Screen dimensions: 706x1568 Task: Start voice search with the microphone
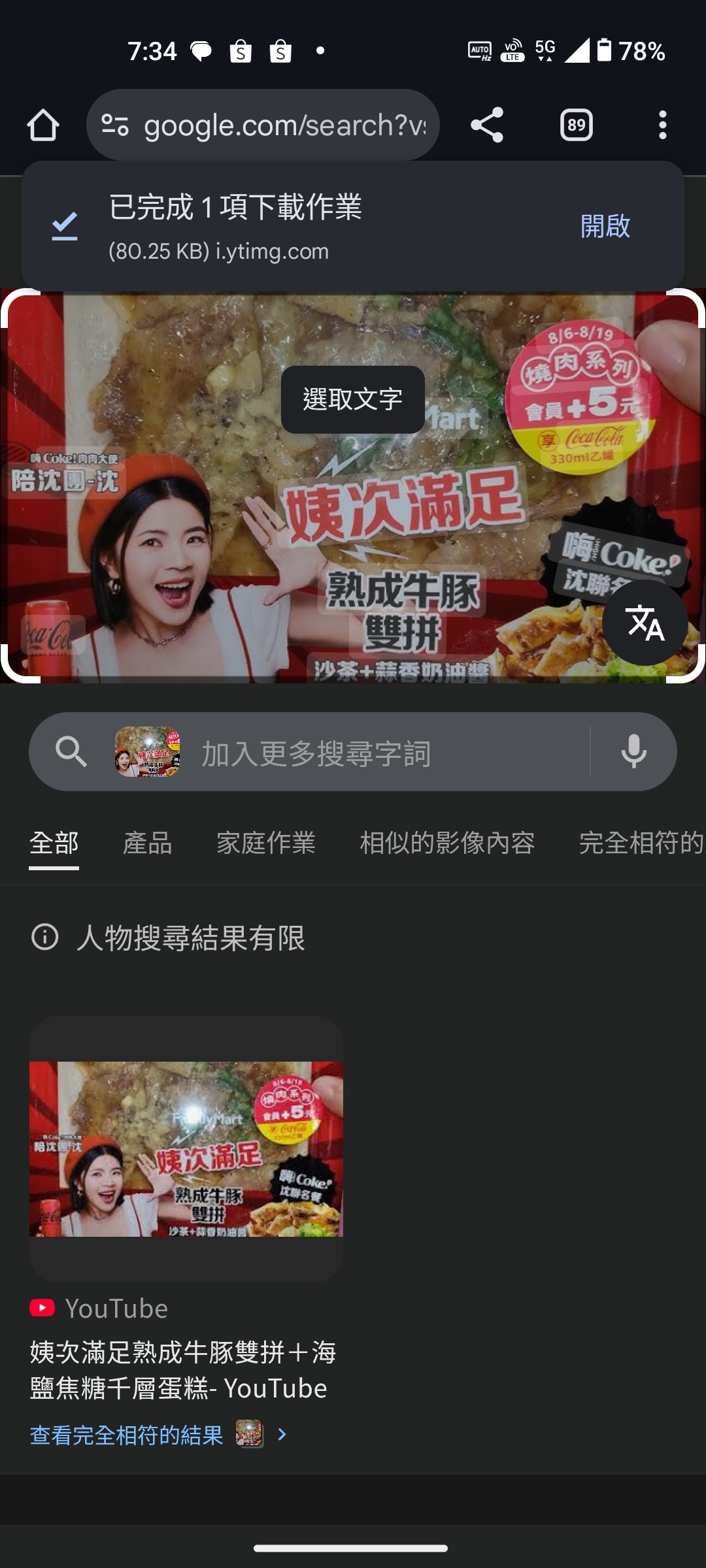tap(633, 752)
